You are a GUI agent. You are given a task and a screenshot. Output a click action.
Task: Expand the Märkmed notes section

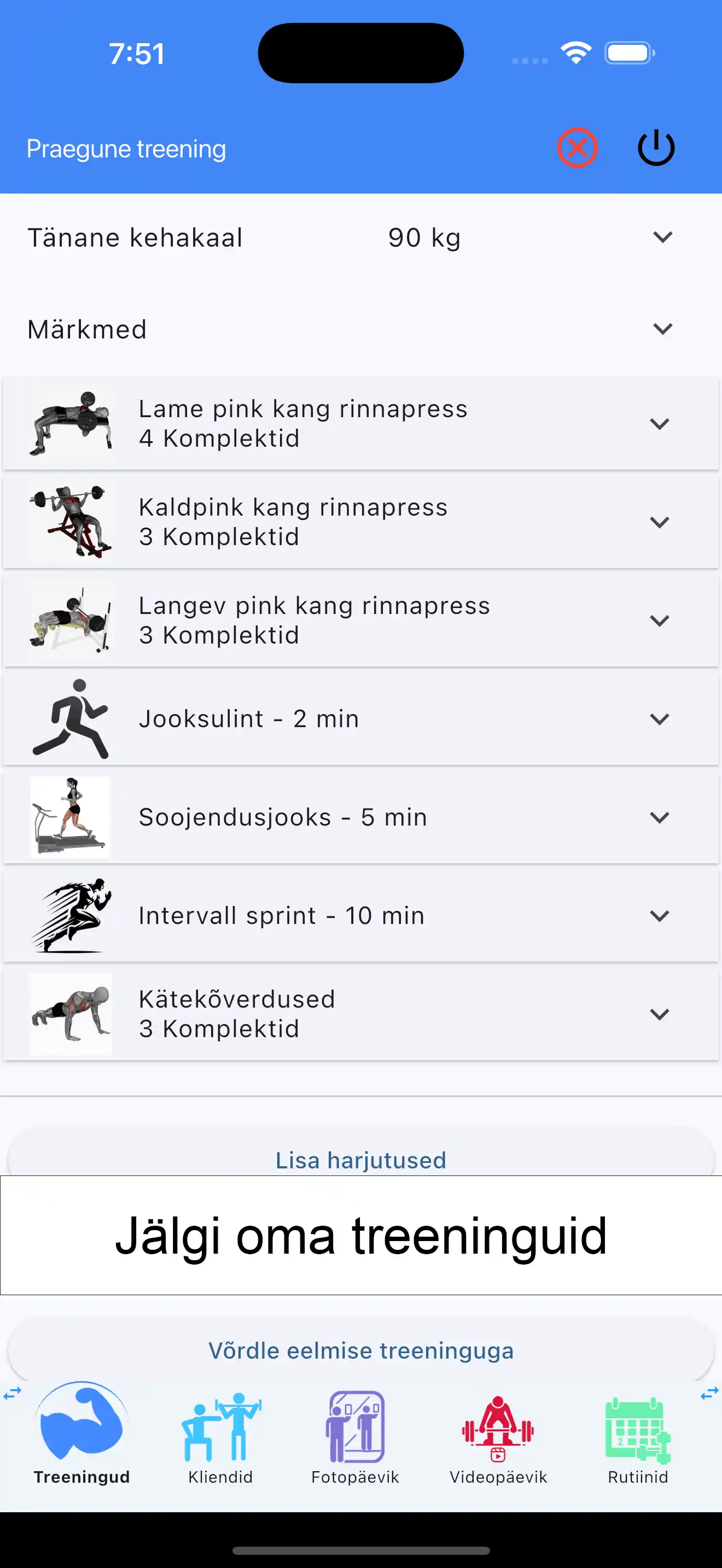click(x=662, y=328)
